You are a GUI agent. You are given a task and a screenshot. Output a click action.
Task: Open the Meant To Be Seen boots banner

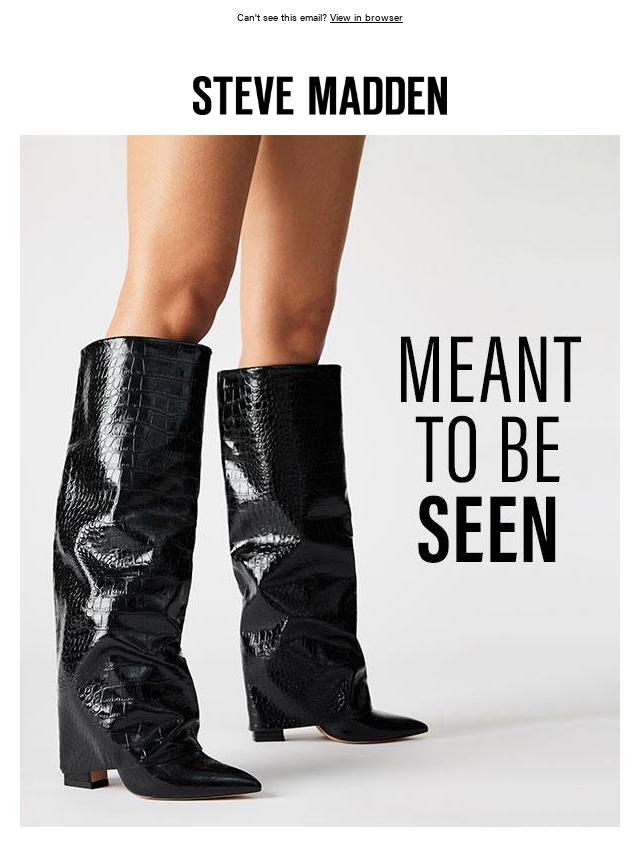pyautogui.click(x=320, y=480)
